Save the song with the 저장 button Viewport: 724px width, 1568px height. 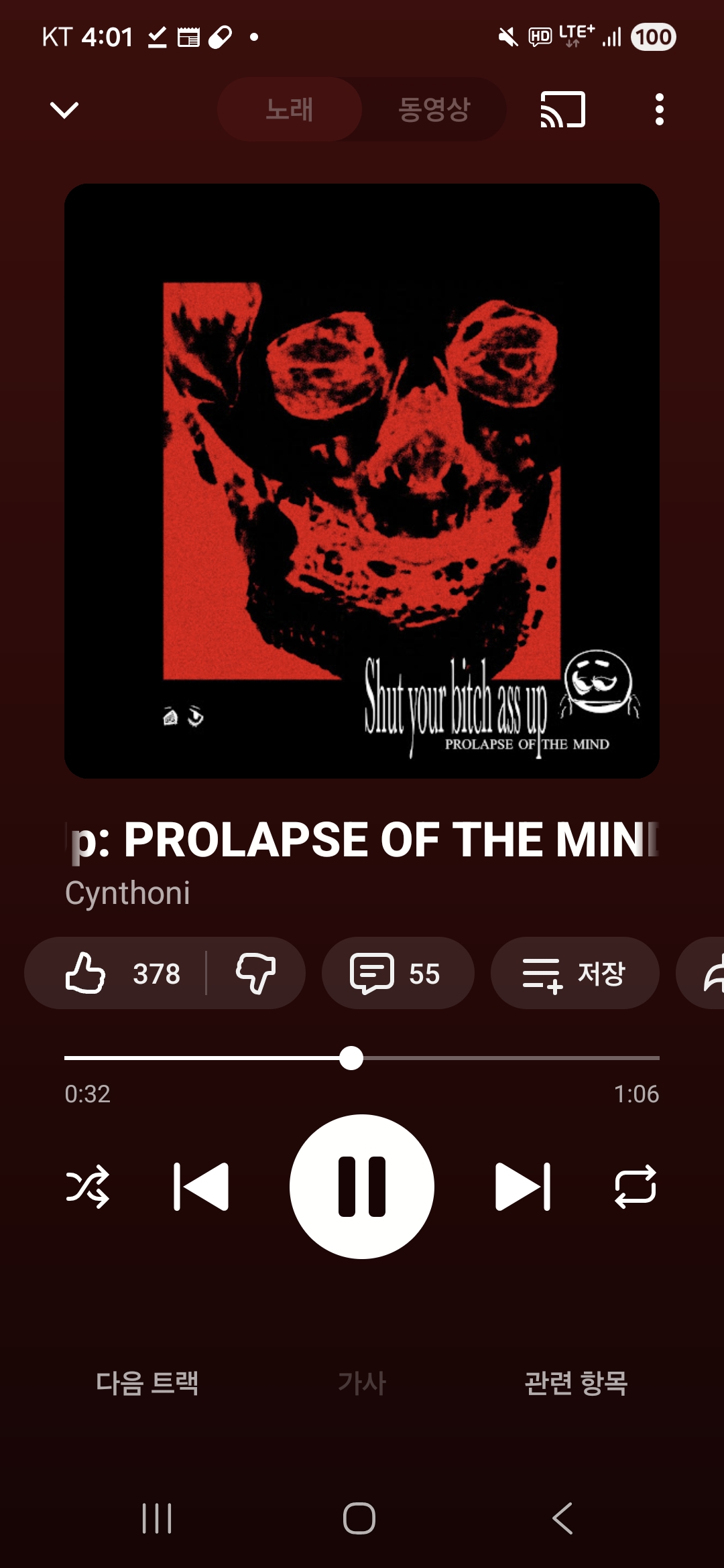click(575, 973)
